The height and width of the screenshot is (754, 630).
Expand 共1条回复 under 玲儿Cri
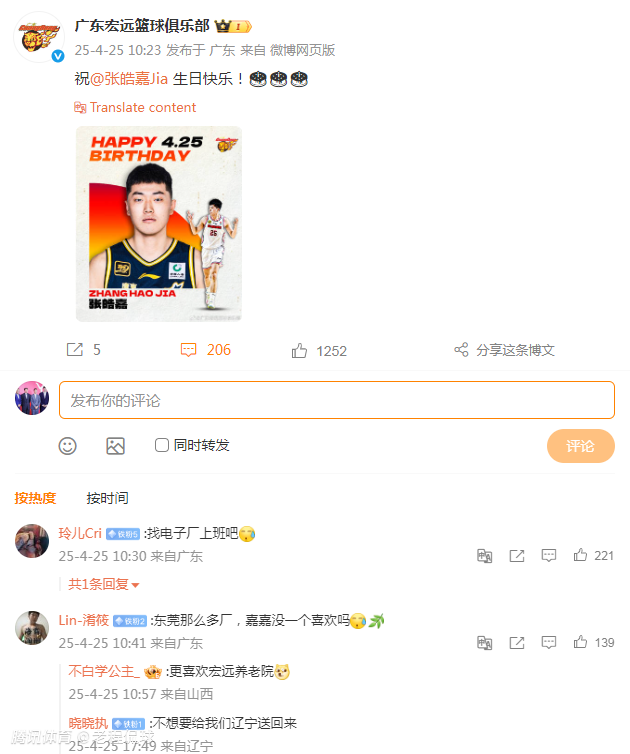click(x=103, y=584)
